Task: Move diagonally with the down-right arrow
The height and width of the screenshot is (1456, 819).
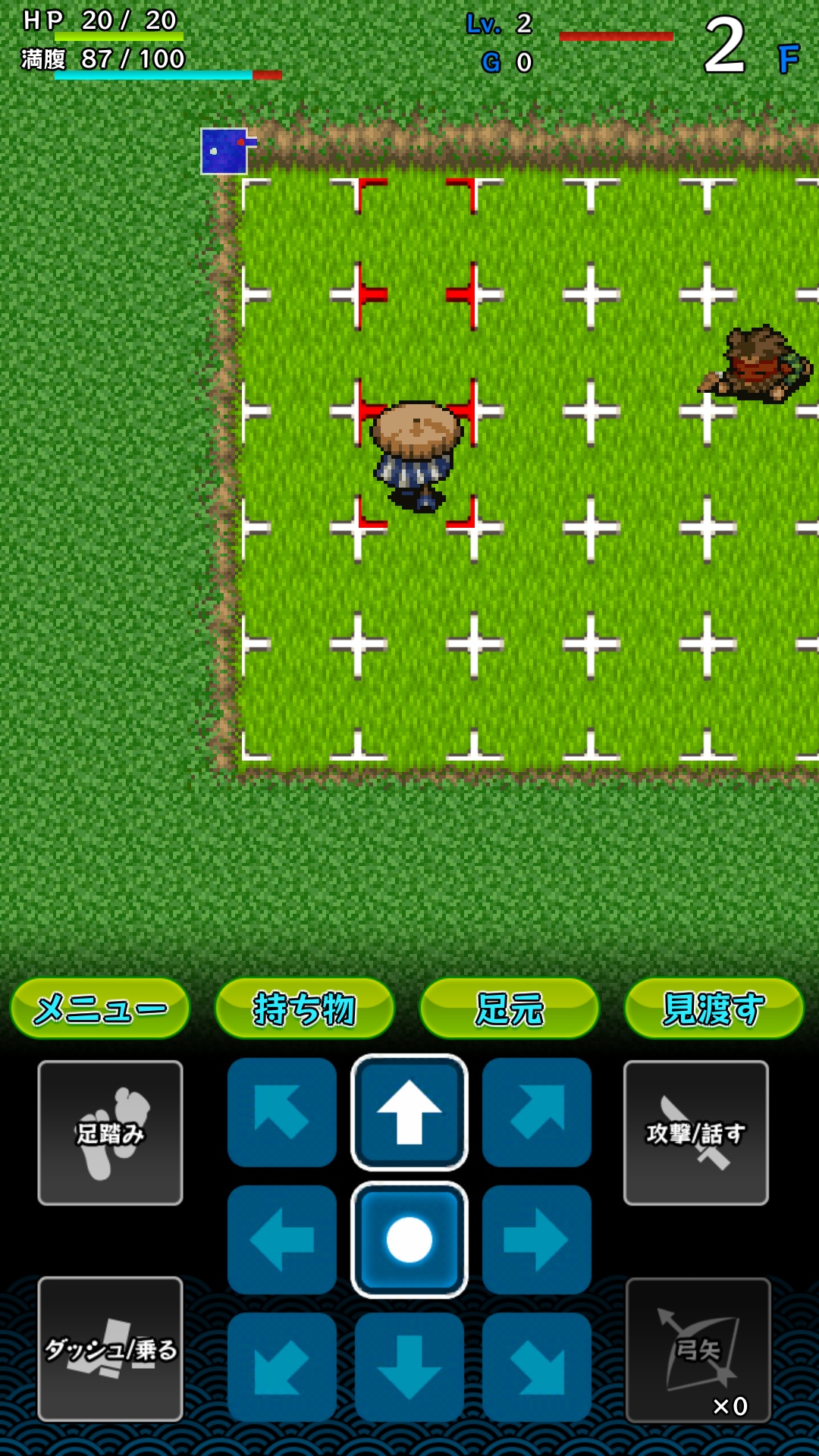Action: click(x=537, y=1367)
